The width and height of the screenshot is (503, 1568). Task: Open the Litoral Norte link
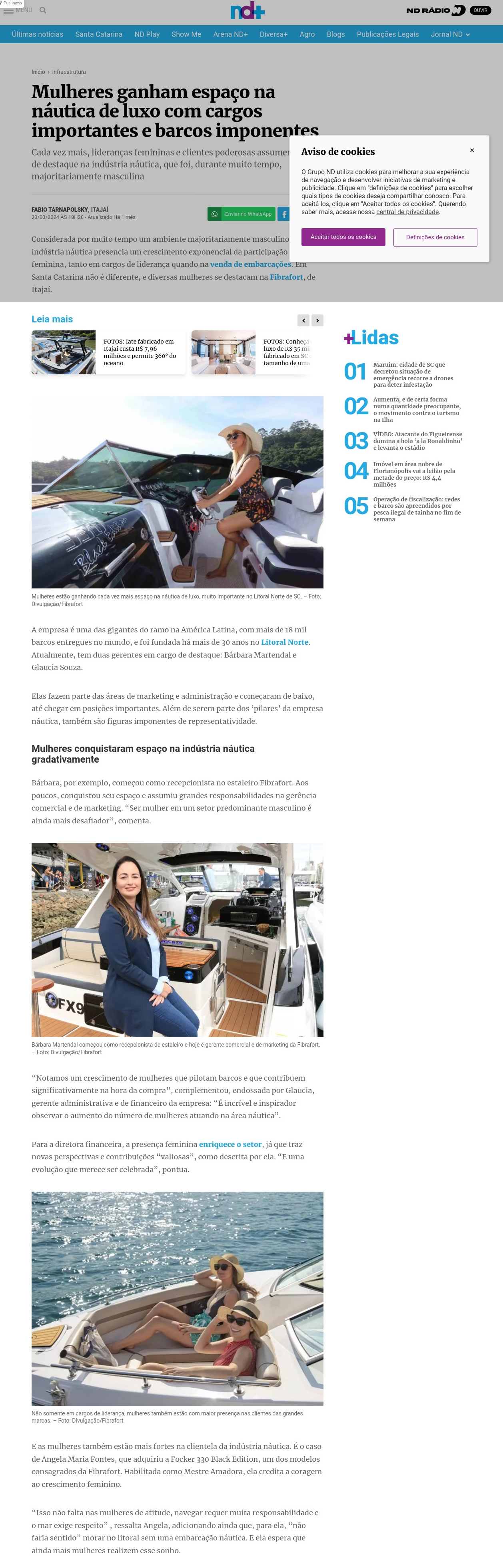coord(284,642)
